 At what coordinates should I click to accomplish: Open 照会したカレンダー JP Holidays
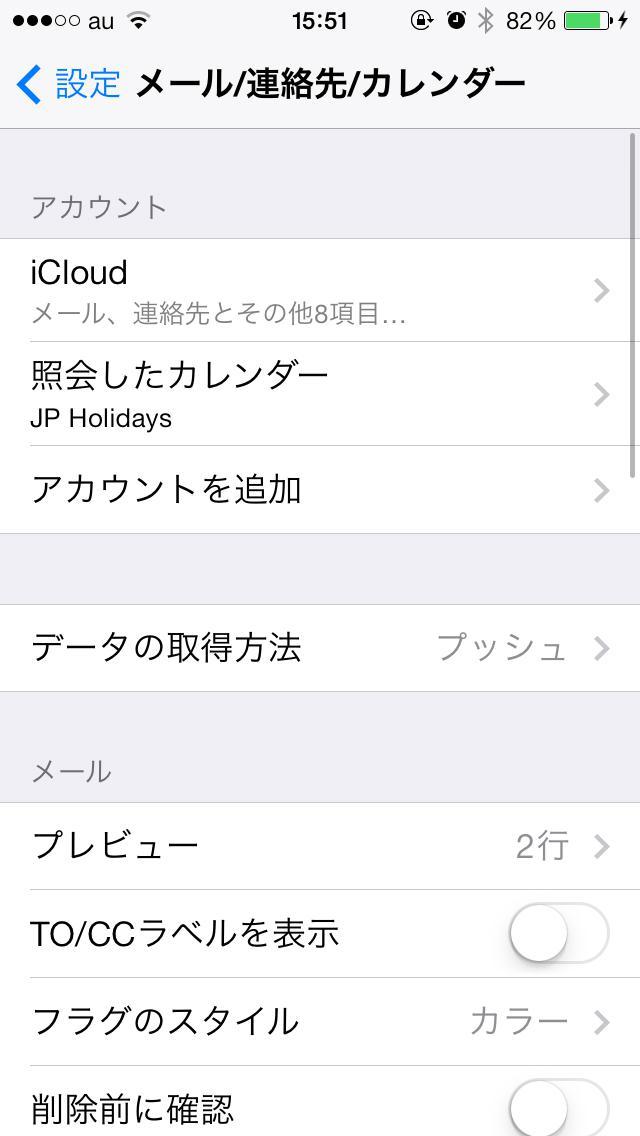(320, 394)
